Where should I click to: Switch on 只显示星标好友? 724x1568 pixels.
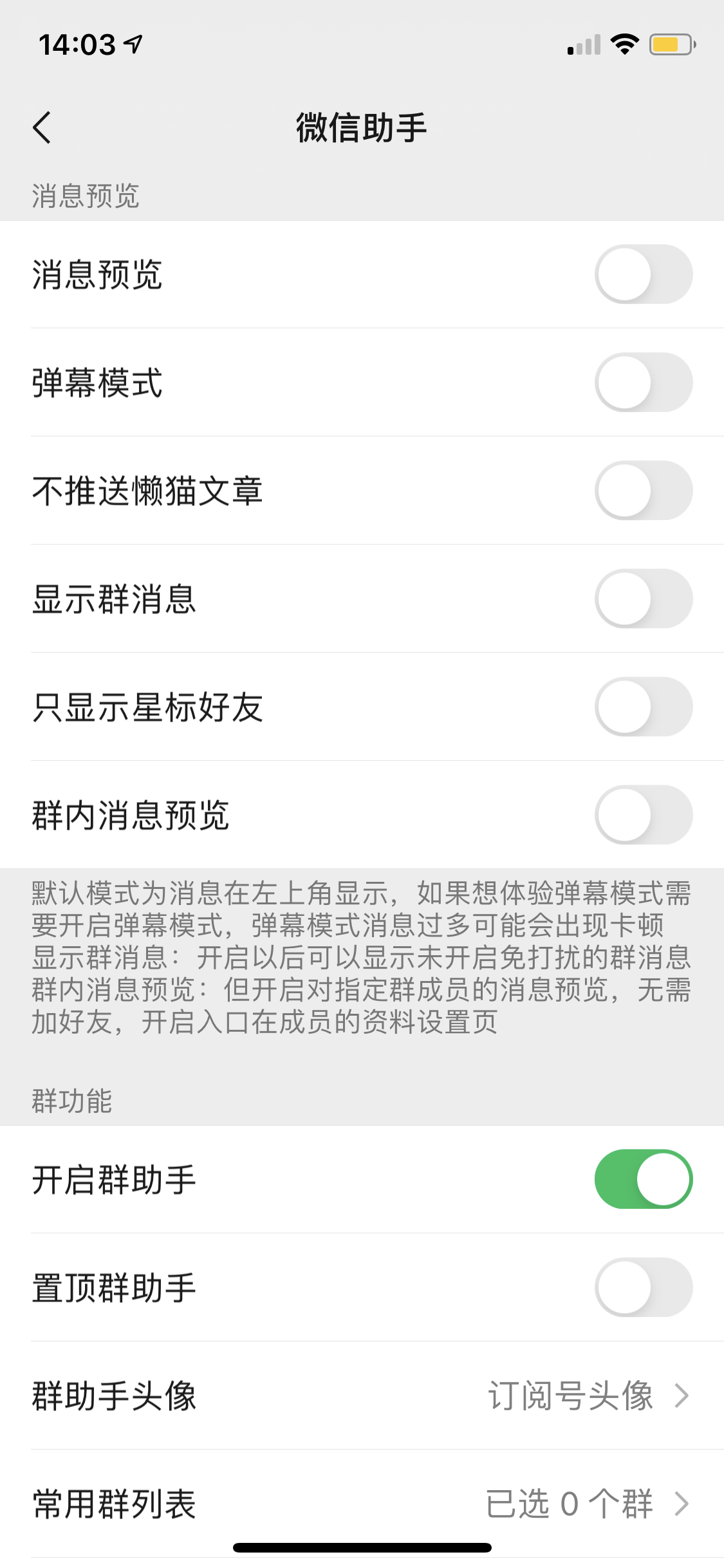[x=643, y=707]
